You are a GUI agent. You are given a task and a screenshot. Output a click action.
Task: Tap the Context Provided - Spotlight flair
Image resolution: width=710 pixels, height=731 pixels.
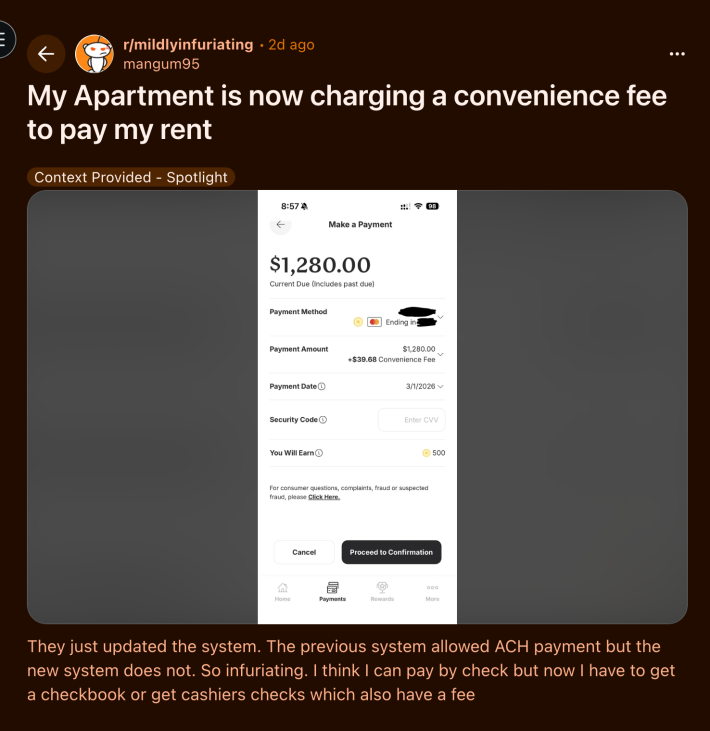coord(131,177)
